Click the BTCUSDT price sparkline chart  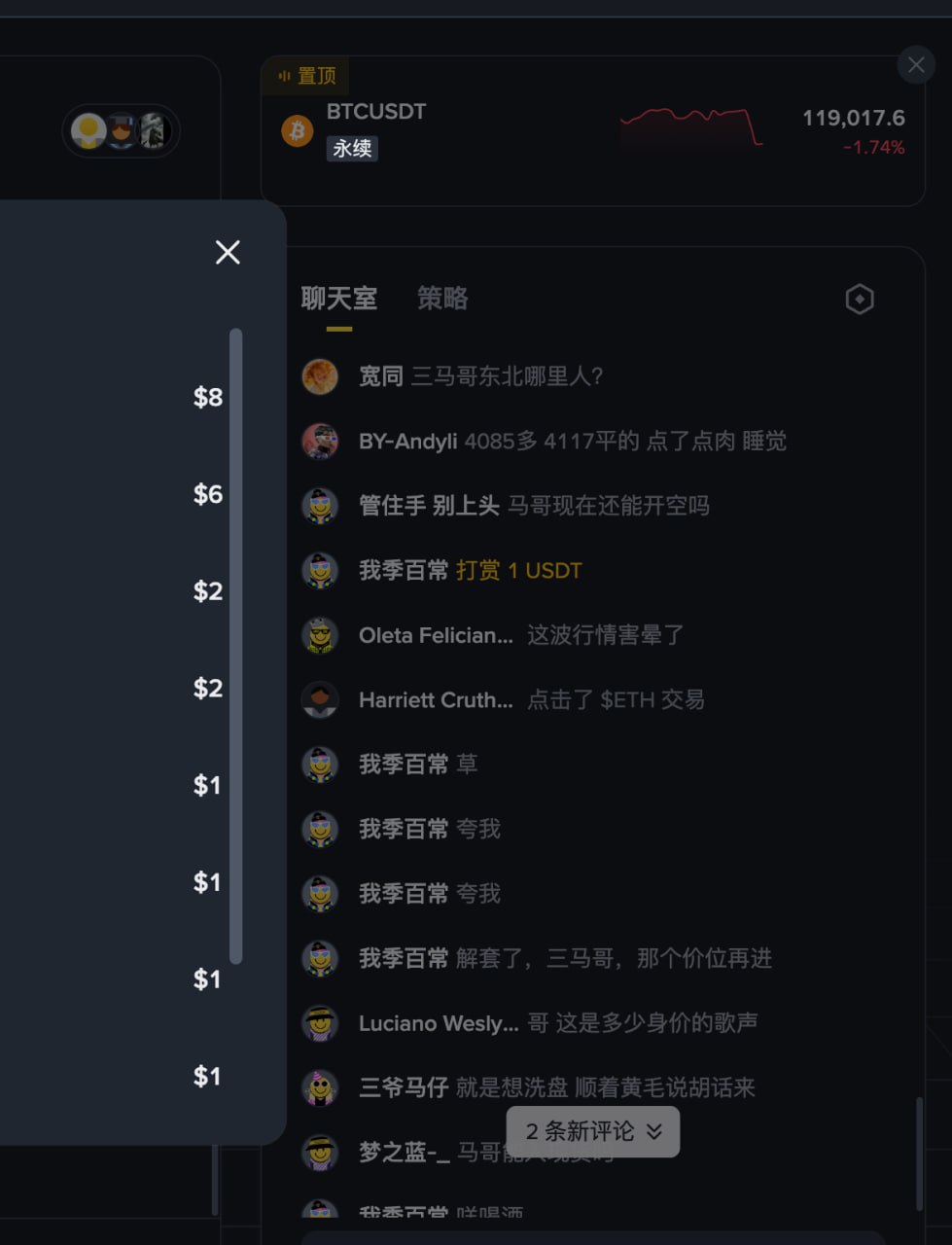click(x=691, y=124)
